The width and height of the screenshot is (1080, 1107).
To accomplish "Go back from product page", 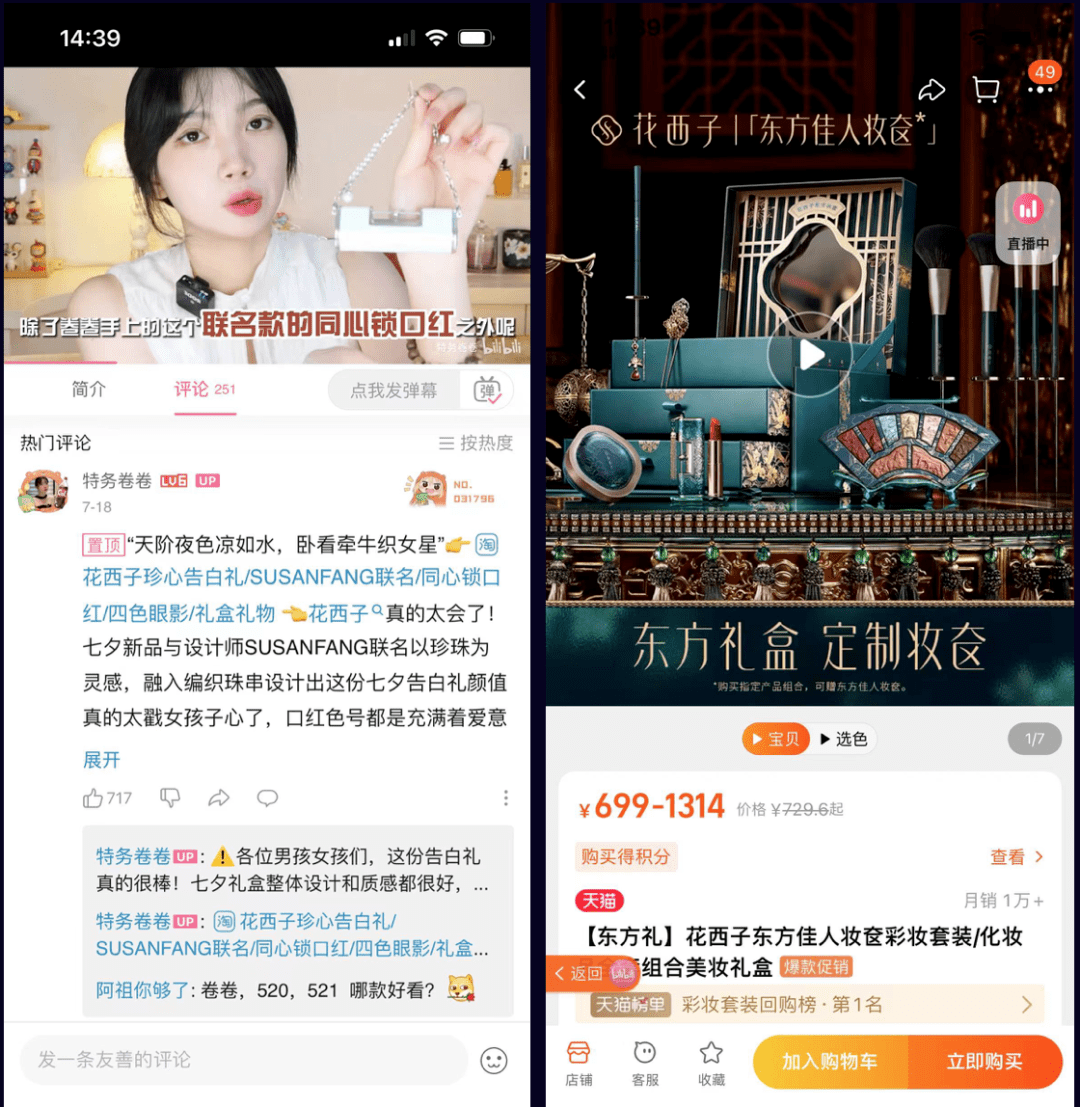I will (x=580, y=90).
